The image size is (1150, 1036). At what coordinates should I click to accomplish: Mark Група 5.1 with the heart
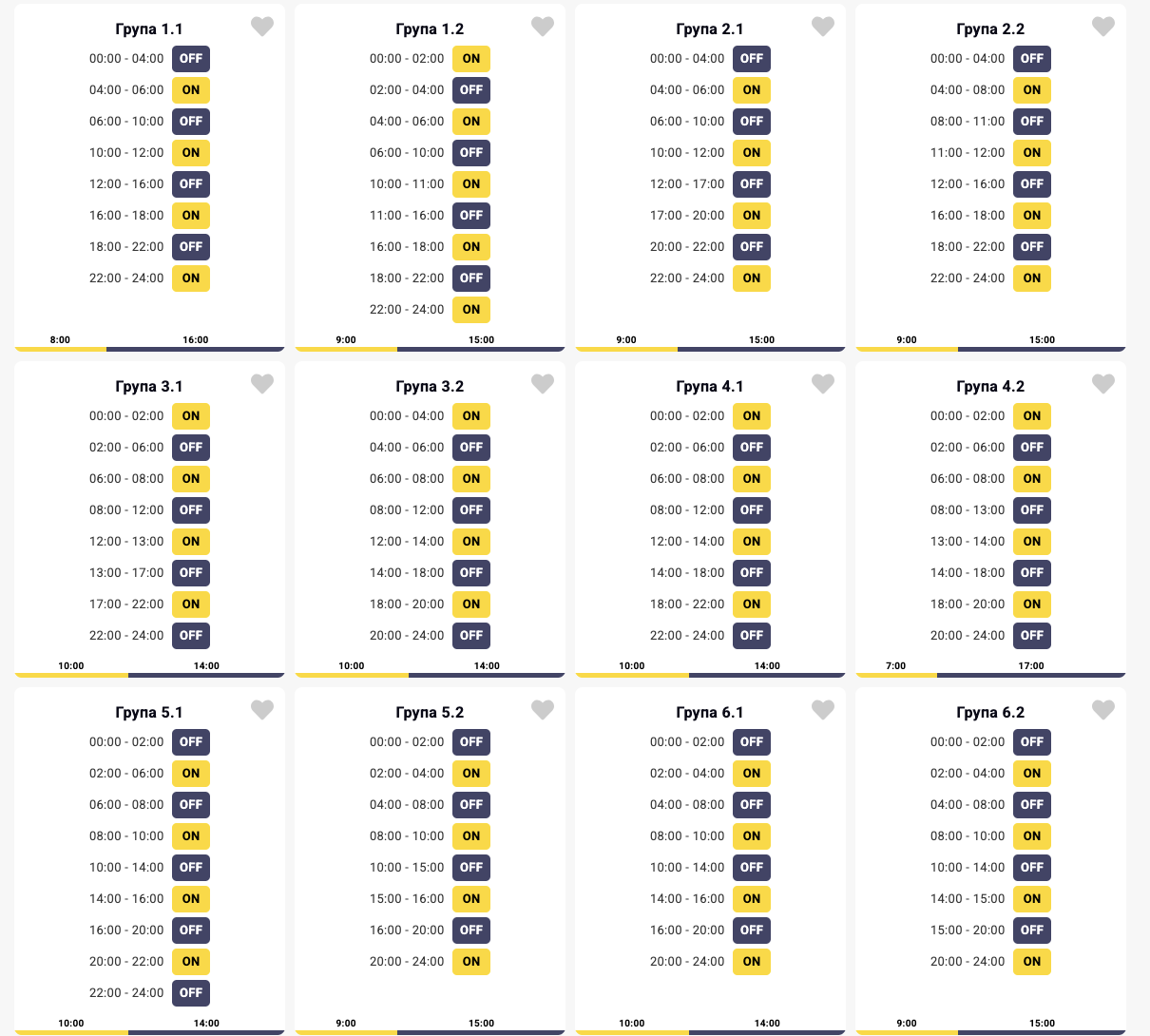coord(262,710)
